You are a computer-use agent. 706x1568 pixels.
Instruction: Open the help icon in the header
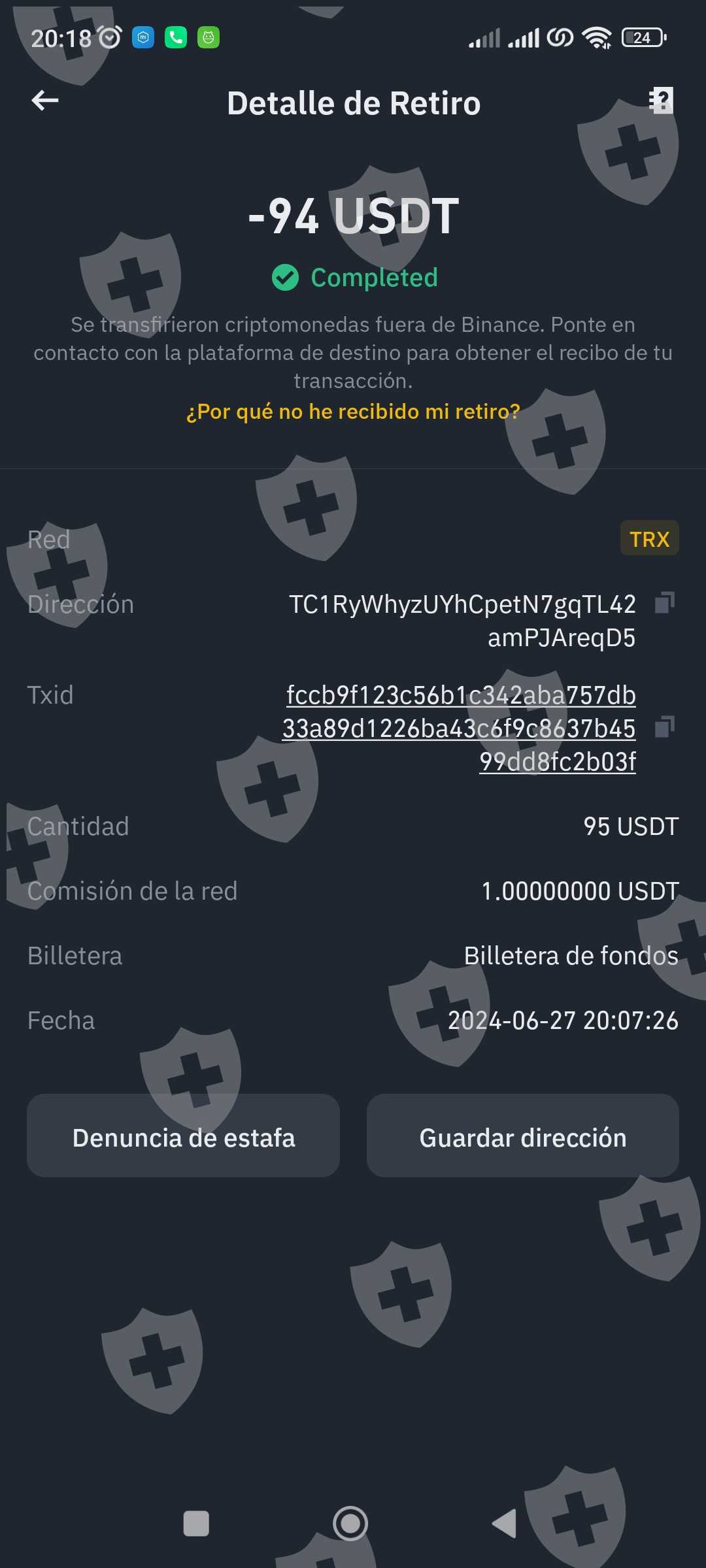click(661, 101)
